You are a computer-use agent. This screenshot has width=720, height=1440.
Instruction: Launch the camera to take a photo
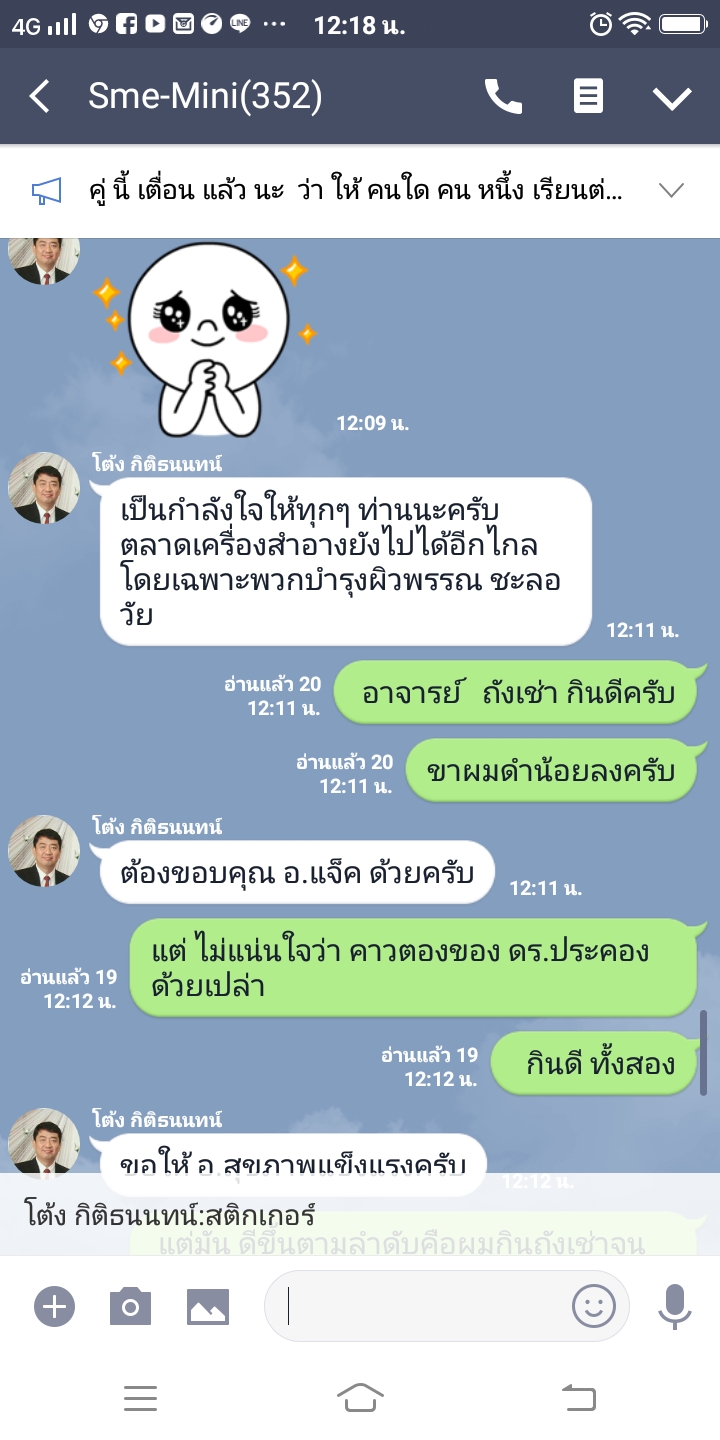130,1306
